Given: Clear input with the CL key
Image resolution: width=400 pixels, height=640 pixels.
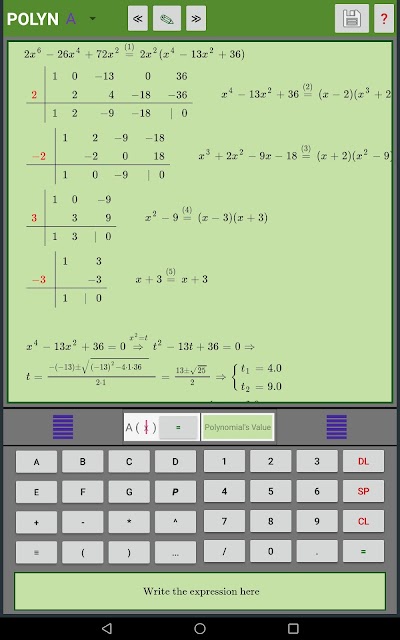Looking at the screenshot, I should pyautogui.click(x=363, y=522).
